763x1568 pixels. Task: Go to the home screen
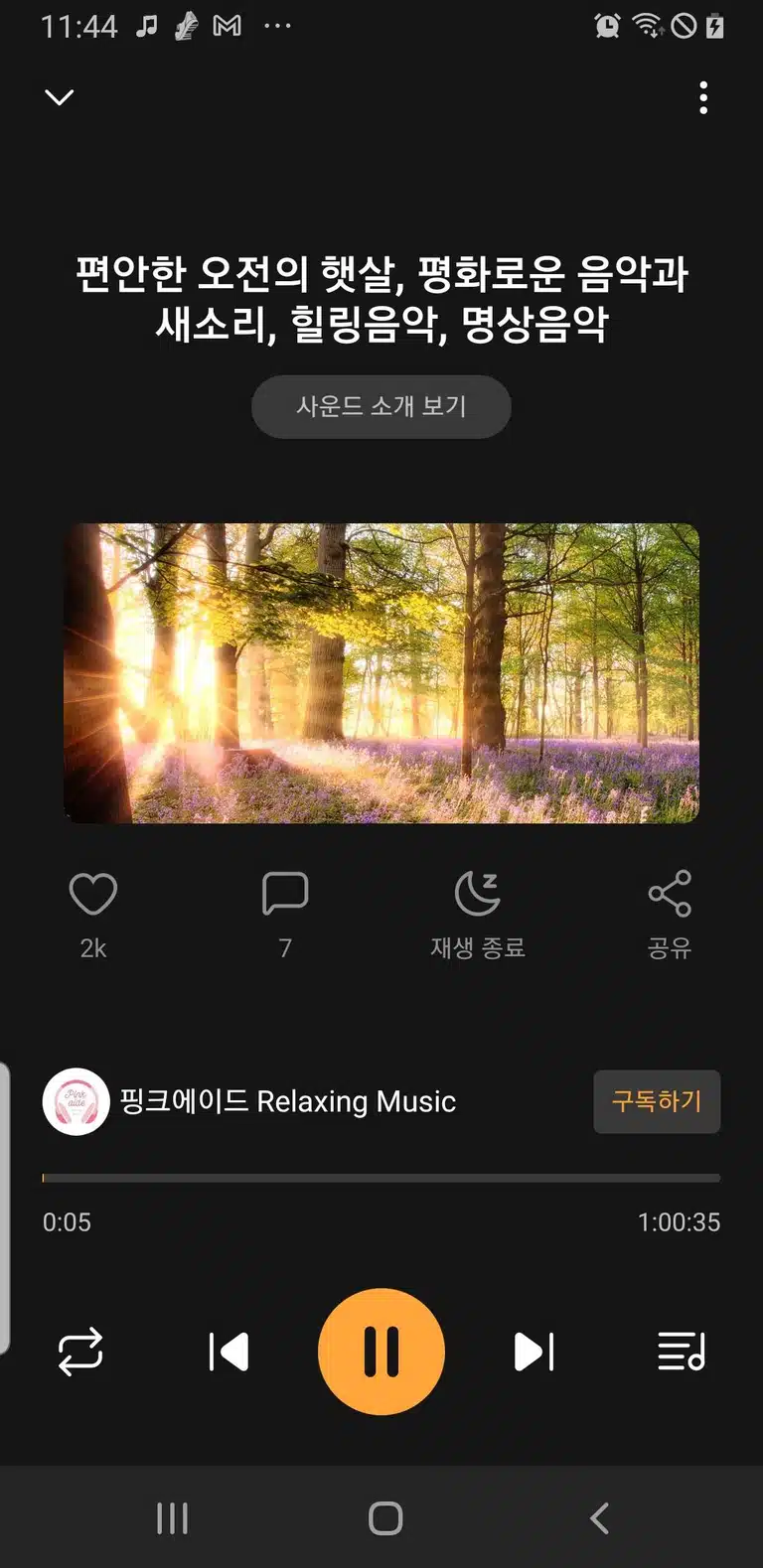click(385, 1518)
